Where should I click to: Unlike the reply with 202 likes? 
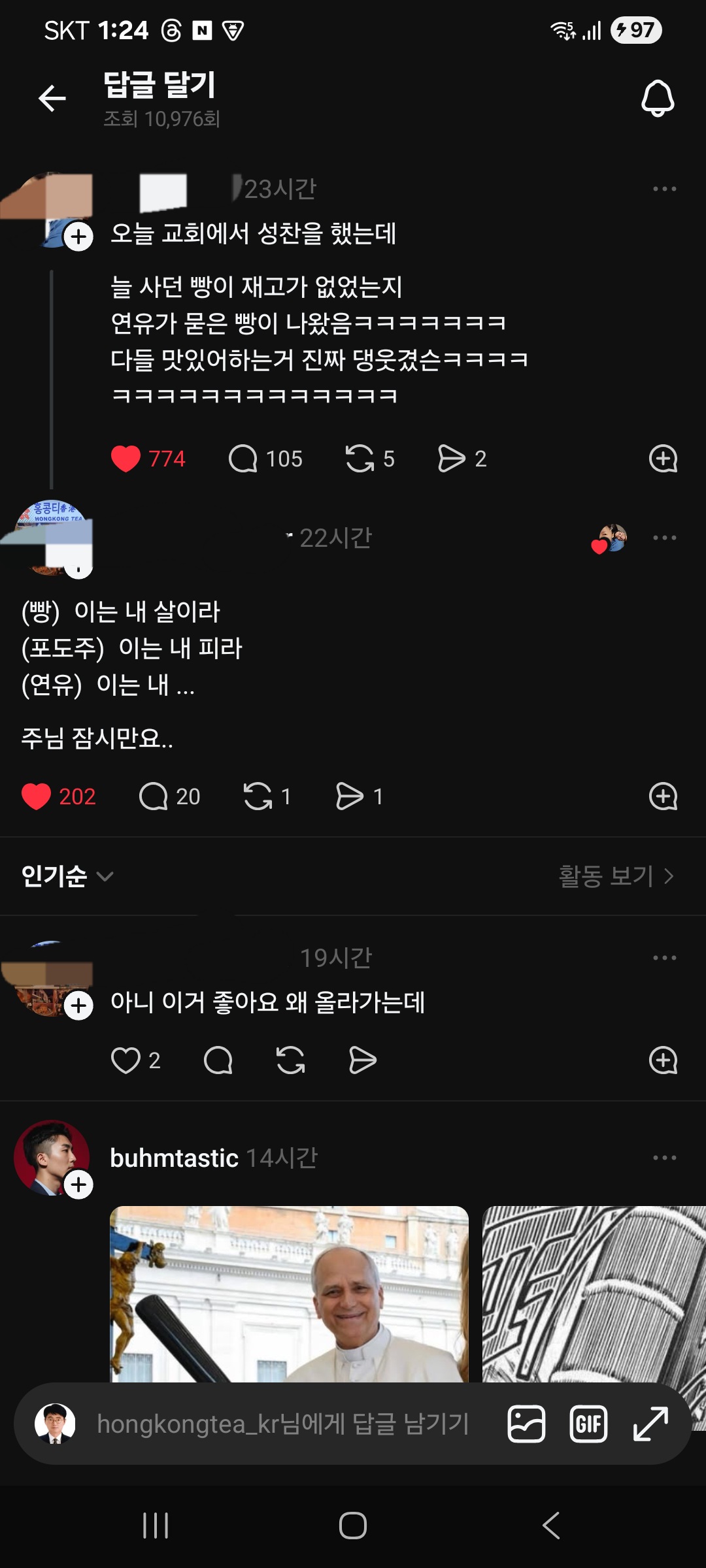(37, 796)
